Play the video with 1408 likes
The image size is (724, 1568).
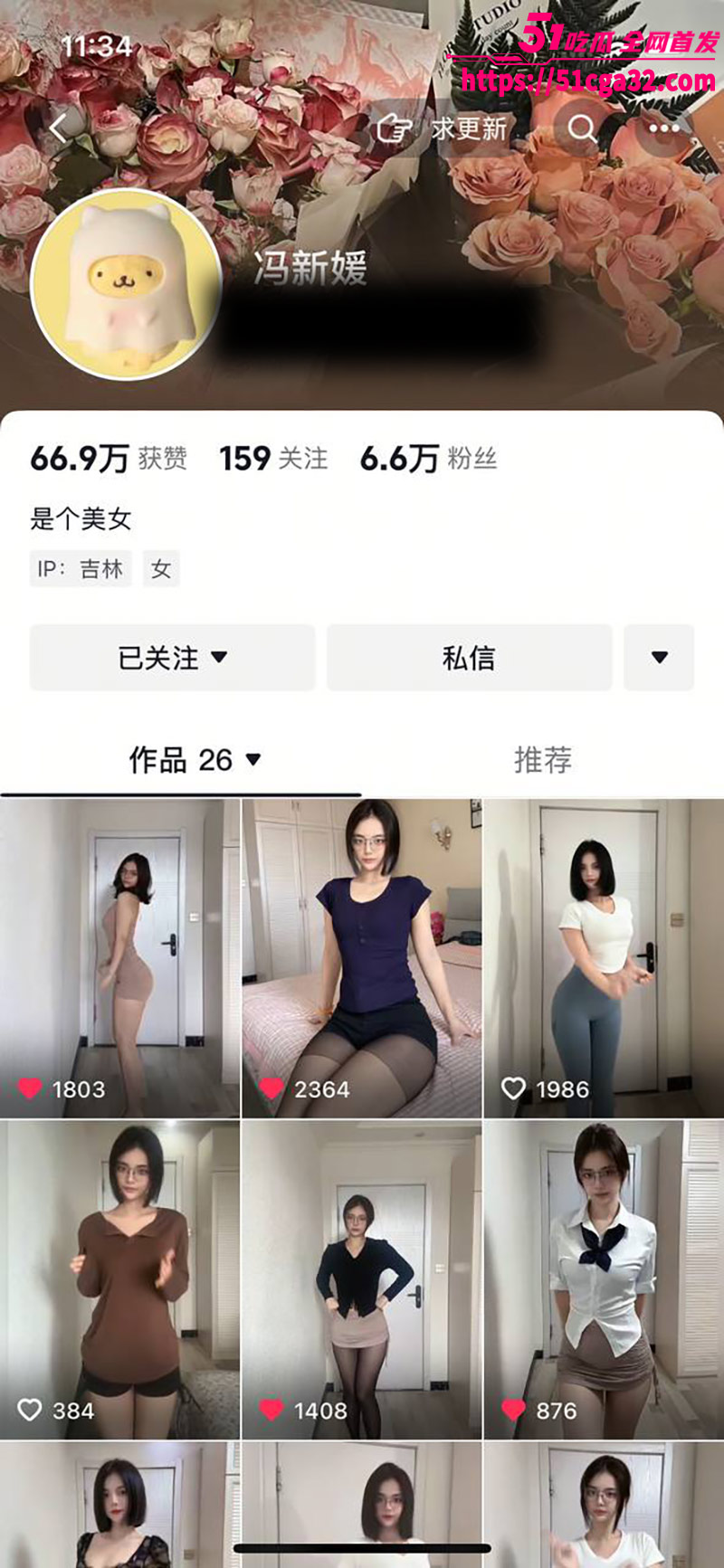coord(362,1280)
